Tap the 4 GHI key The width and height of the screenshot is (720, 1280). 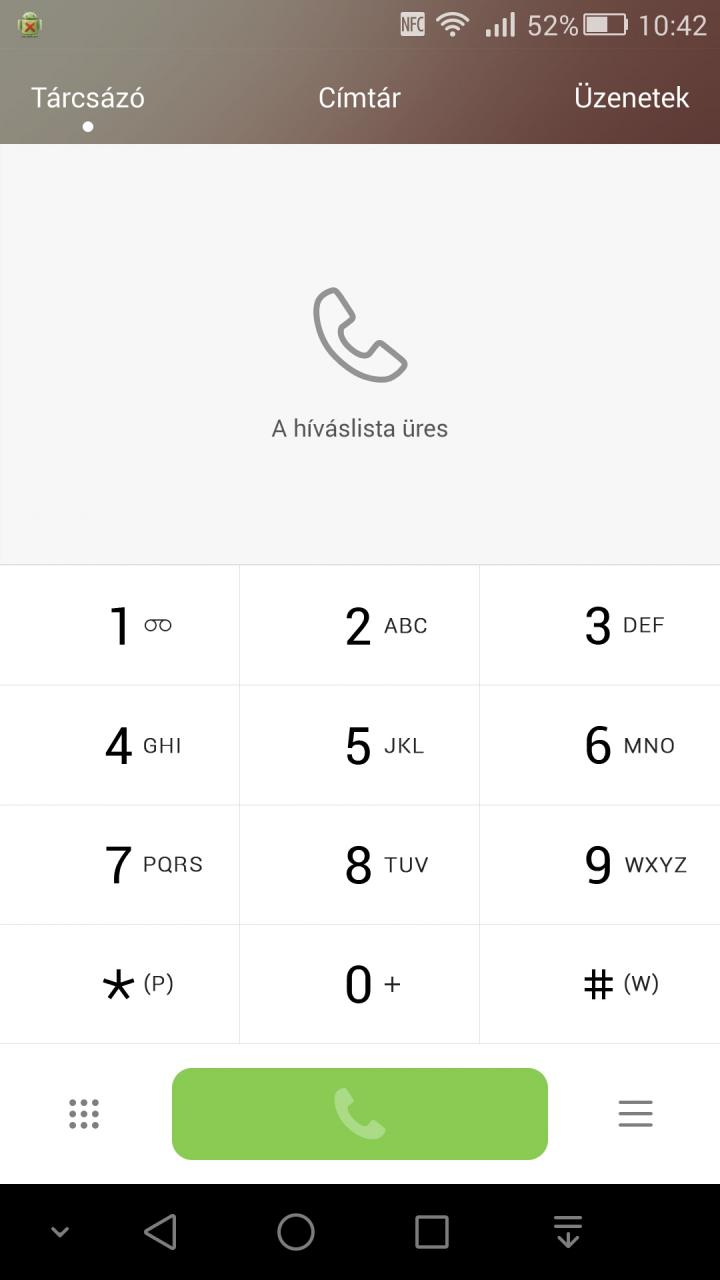tap(120, 745)
